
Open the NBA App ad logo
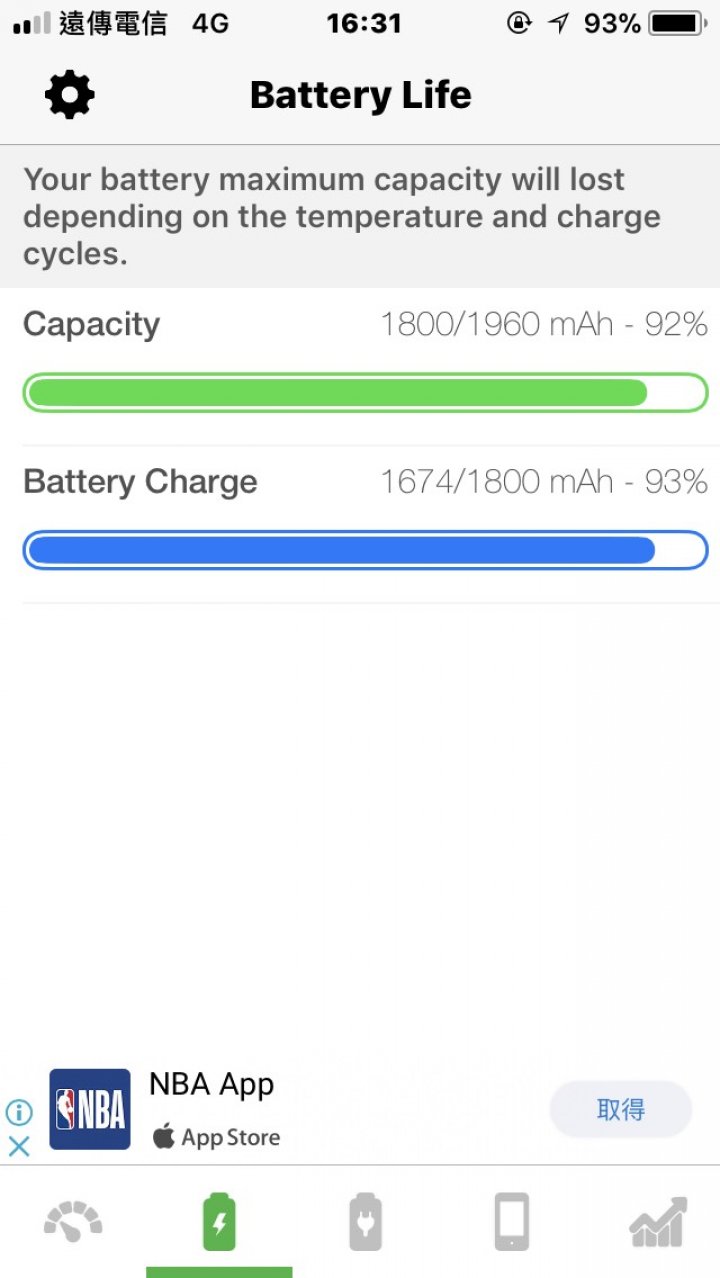click(90, 1109)
